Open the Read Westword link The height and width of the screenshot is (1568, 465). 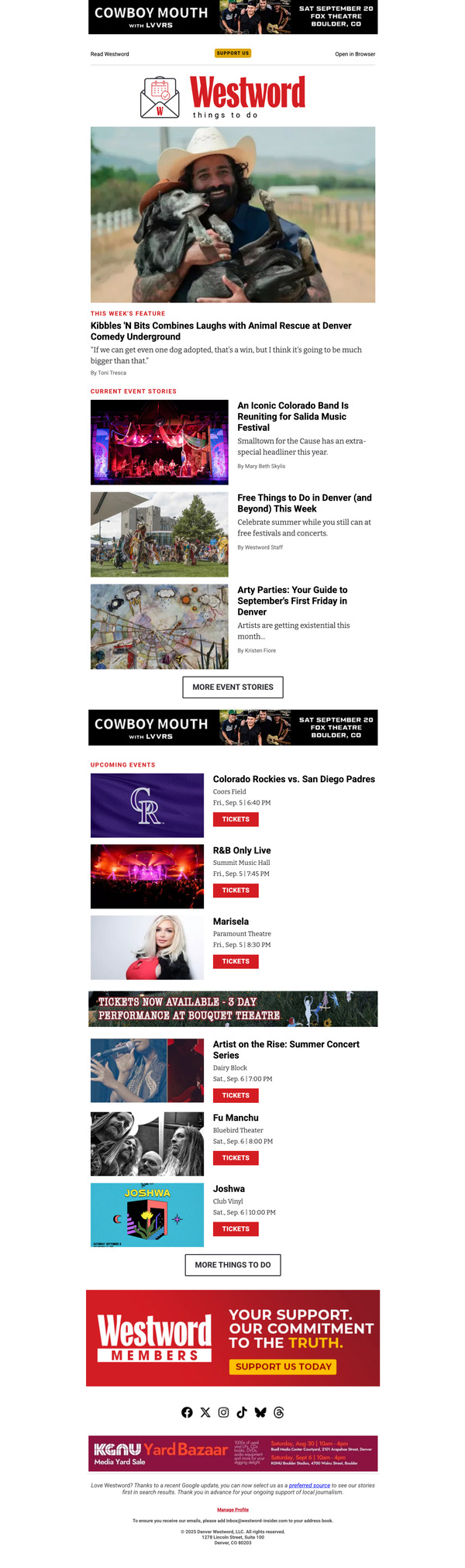110,54
